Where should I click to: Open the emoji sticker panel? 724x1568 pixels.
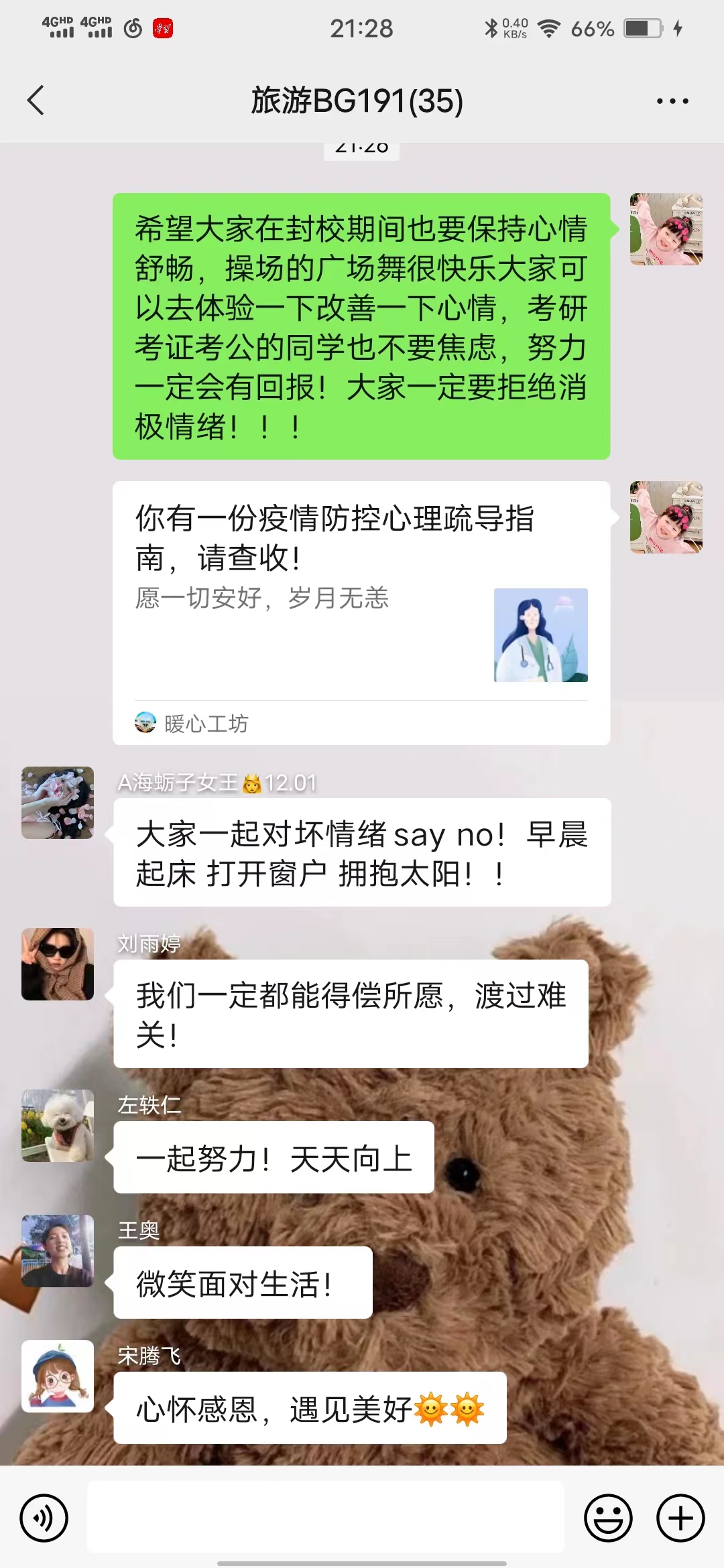coord(608,1518)
